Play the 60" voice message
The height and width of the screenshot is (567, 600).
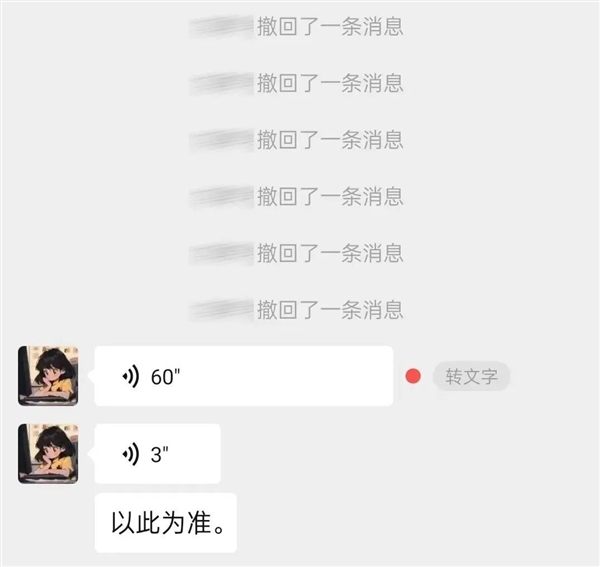coord(243,376)
